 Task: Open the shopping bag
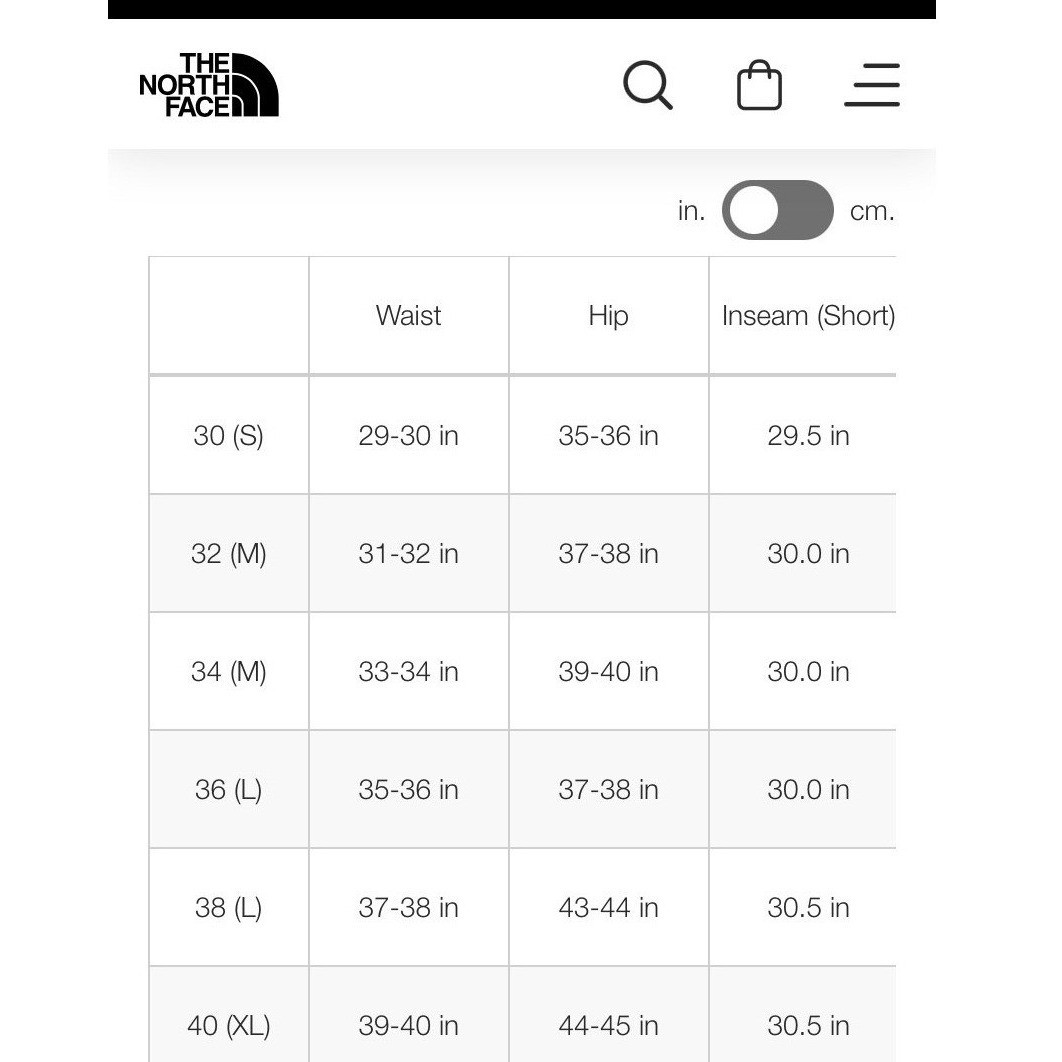[759, 85]
